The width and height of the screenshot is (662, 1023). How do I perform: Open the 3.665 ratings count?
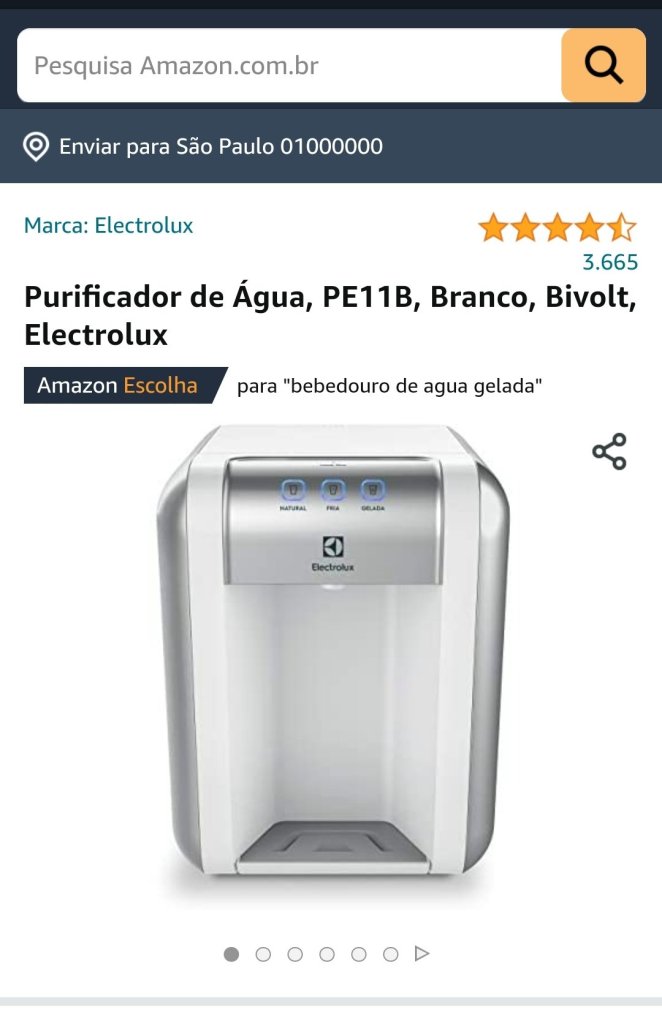coord(610,263)
